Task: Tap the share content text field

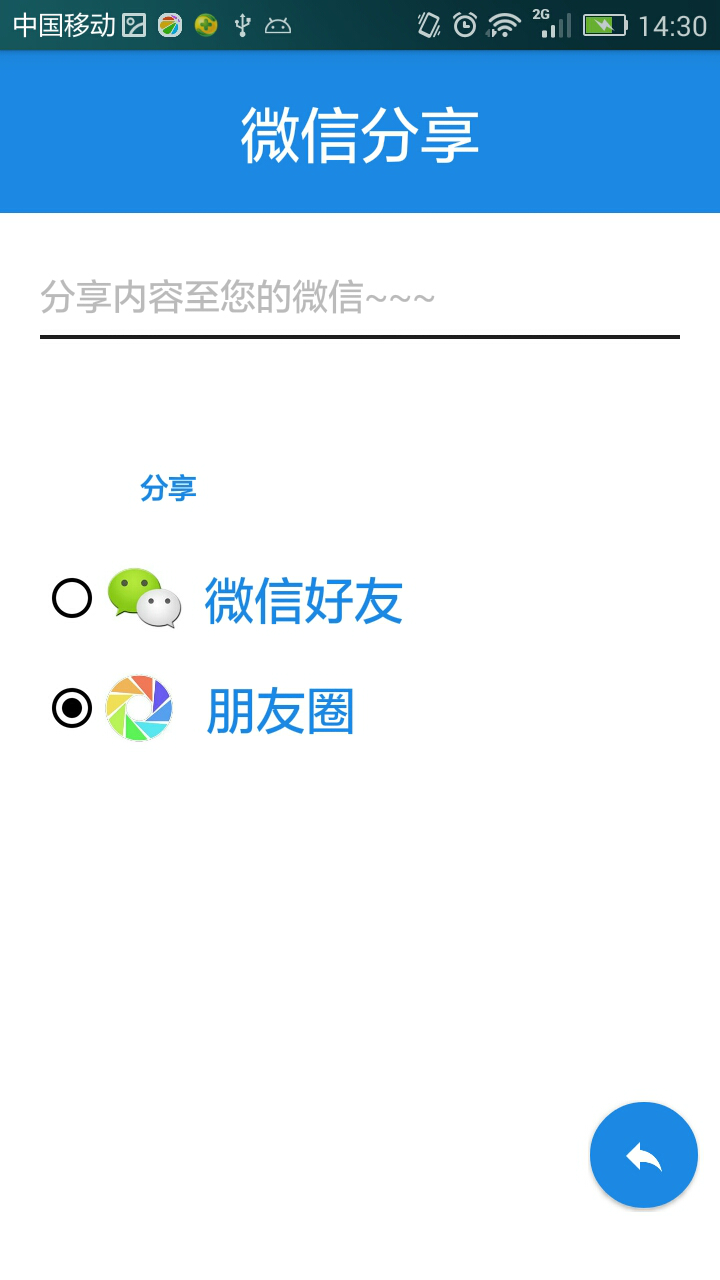Action: 358,298
